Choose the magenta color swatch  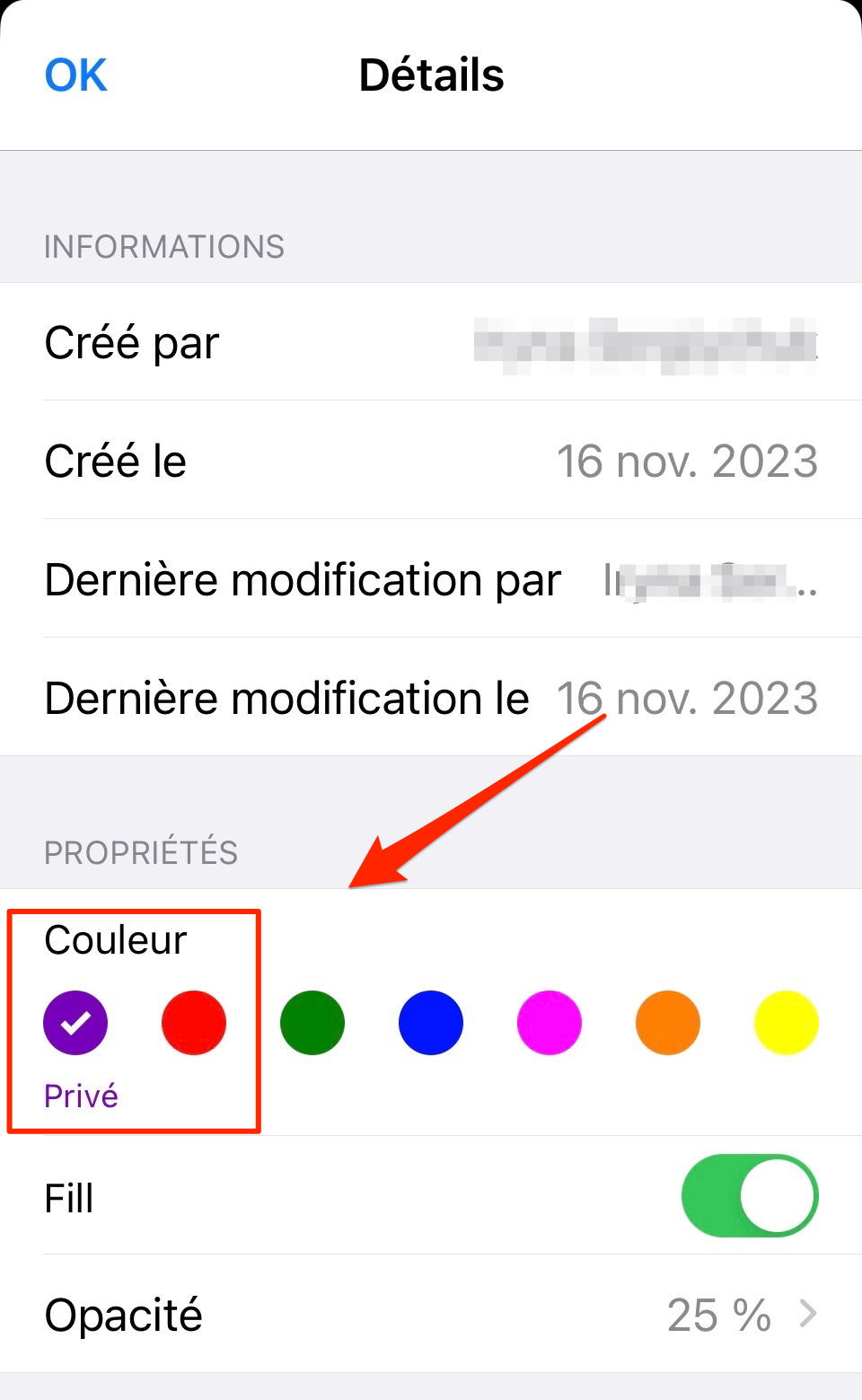[550, 1023]
